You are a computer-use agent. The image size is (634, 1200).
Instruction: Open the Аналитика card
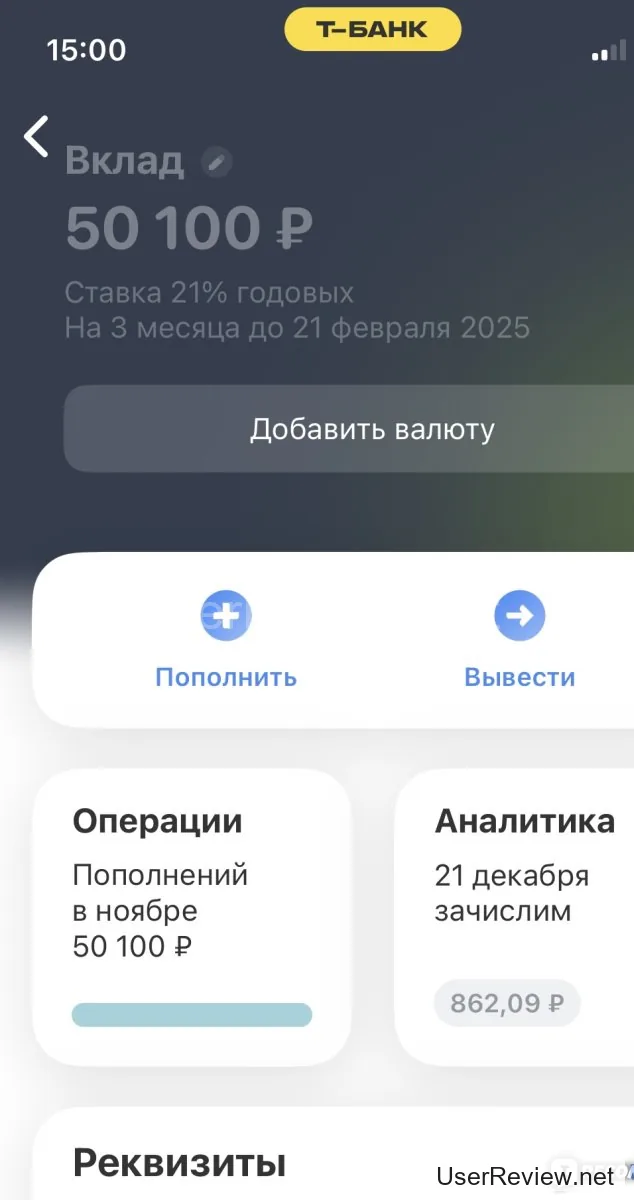tap(516, 916)
